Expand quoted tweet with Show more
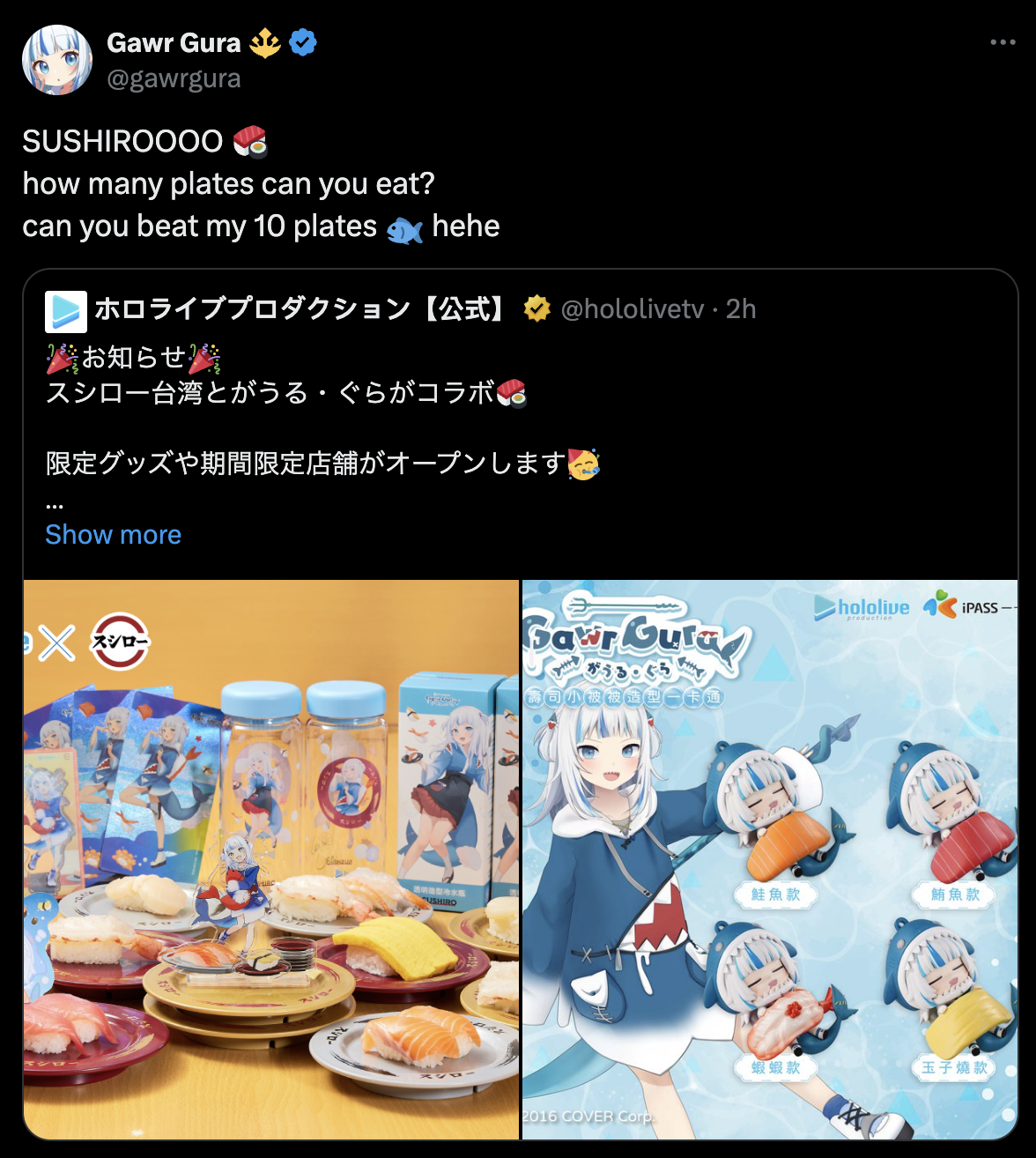1036x1158 pixels. click(x=113, y=534)
